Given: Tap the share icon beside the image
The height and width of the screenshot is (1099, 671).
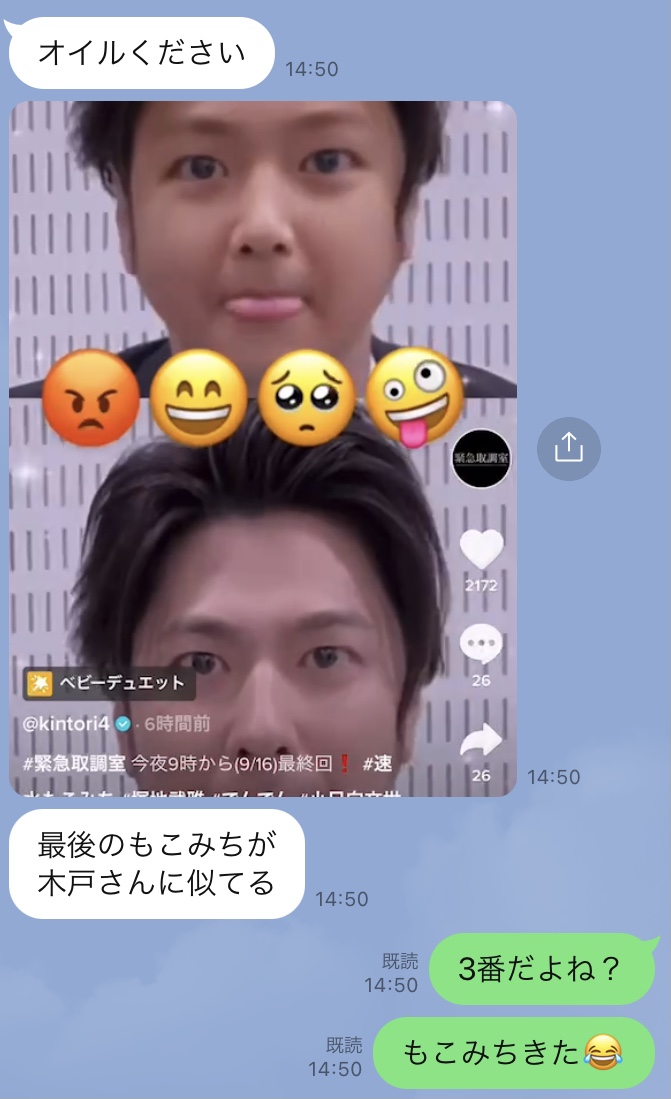Looking at the screenshot, I should pos(568,448).
